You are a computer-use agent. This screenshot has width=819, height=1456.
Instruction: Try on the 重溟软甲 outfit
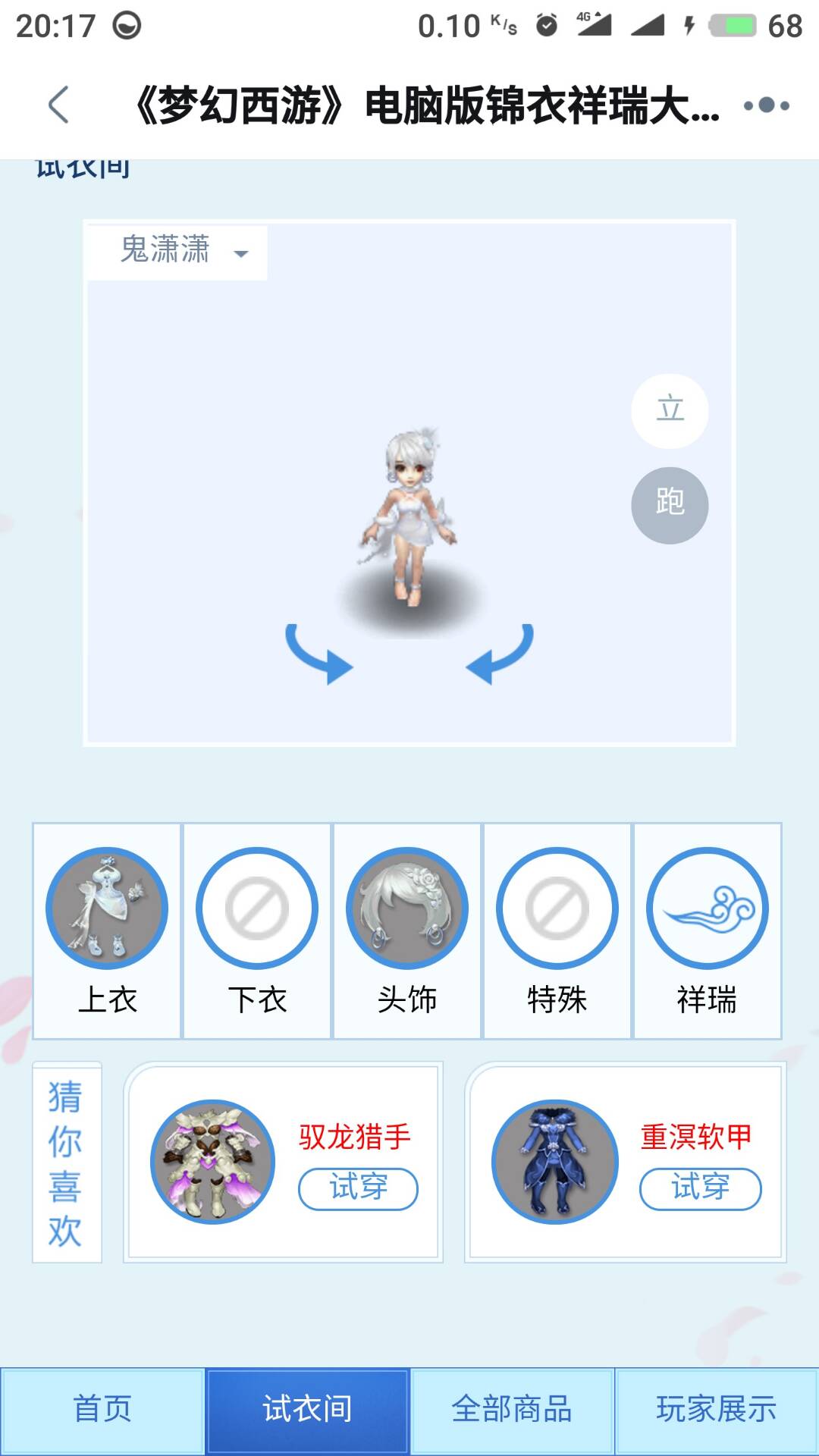[700, 1188]
